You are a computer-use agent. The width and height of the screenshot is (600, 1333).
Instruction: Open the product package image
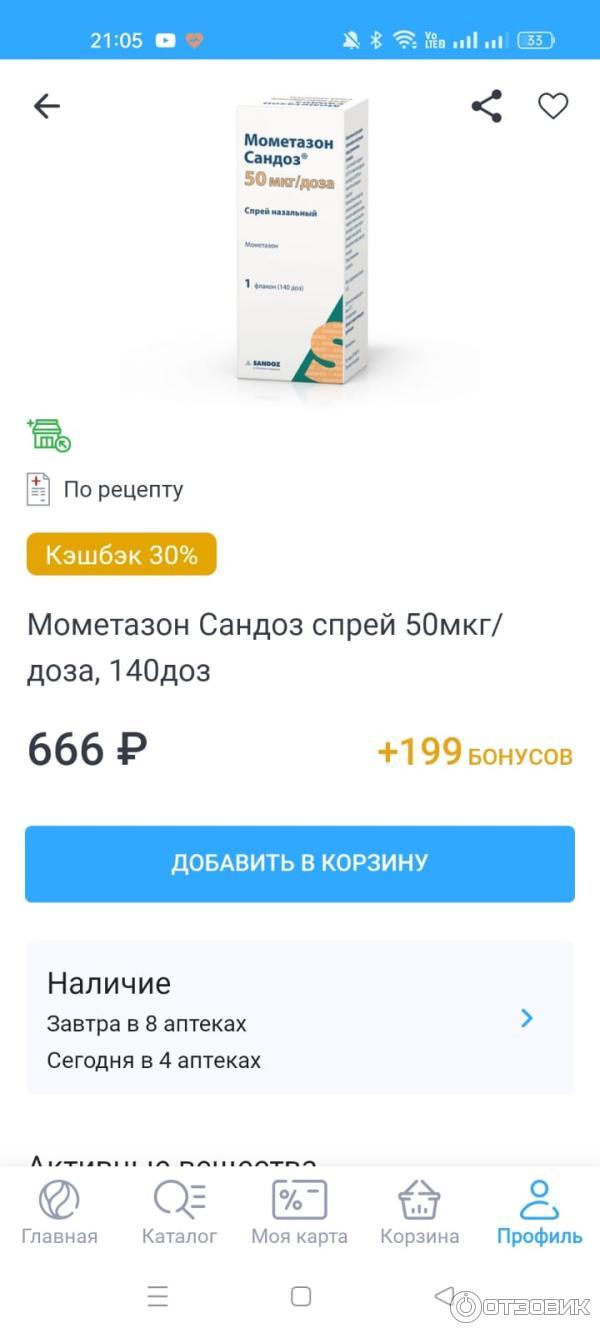click(302, 240)
